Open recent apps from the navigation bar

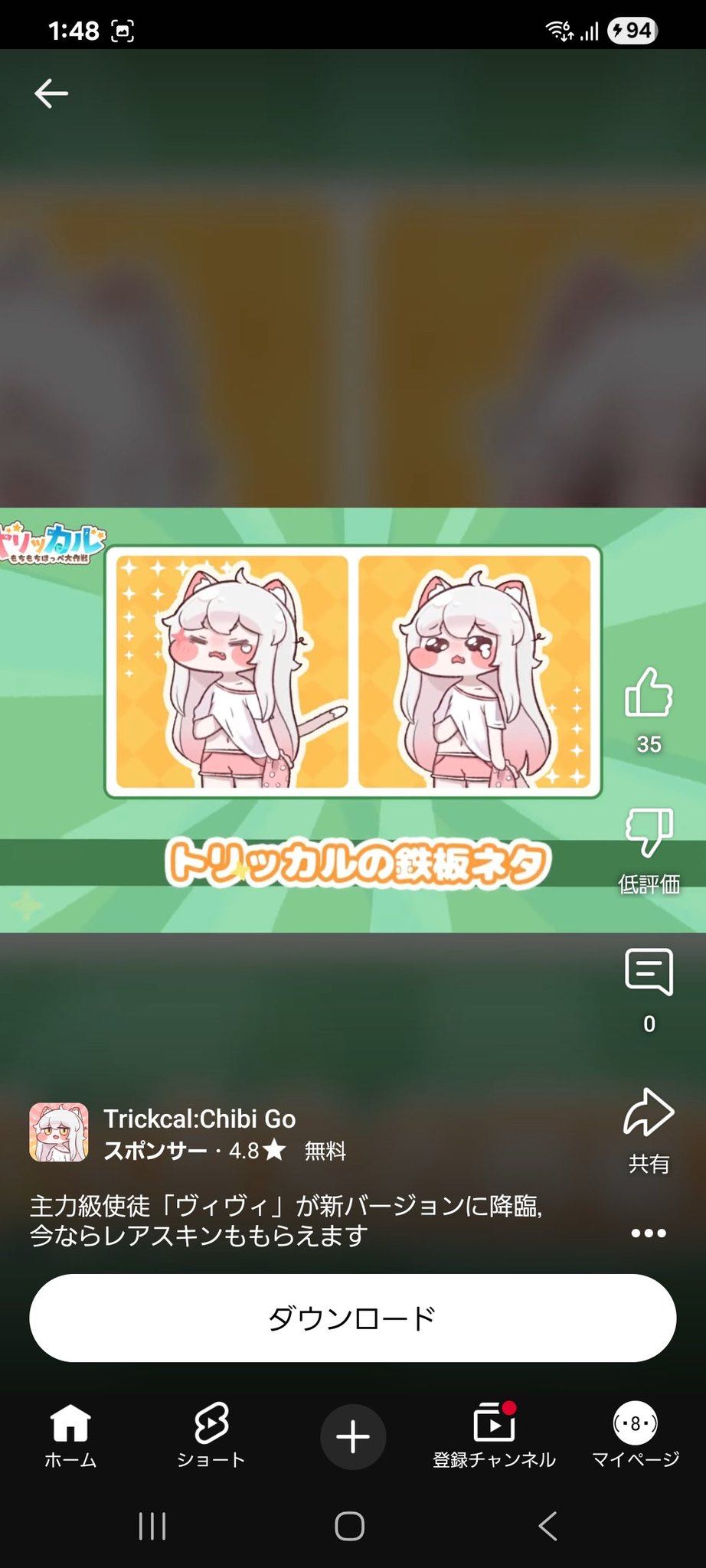click(152, 1526)
